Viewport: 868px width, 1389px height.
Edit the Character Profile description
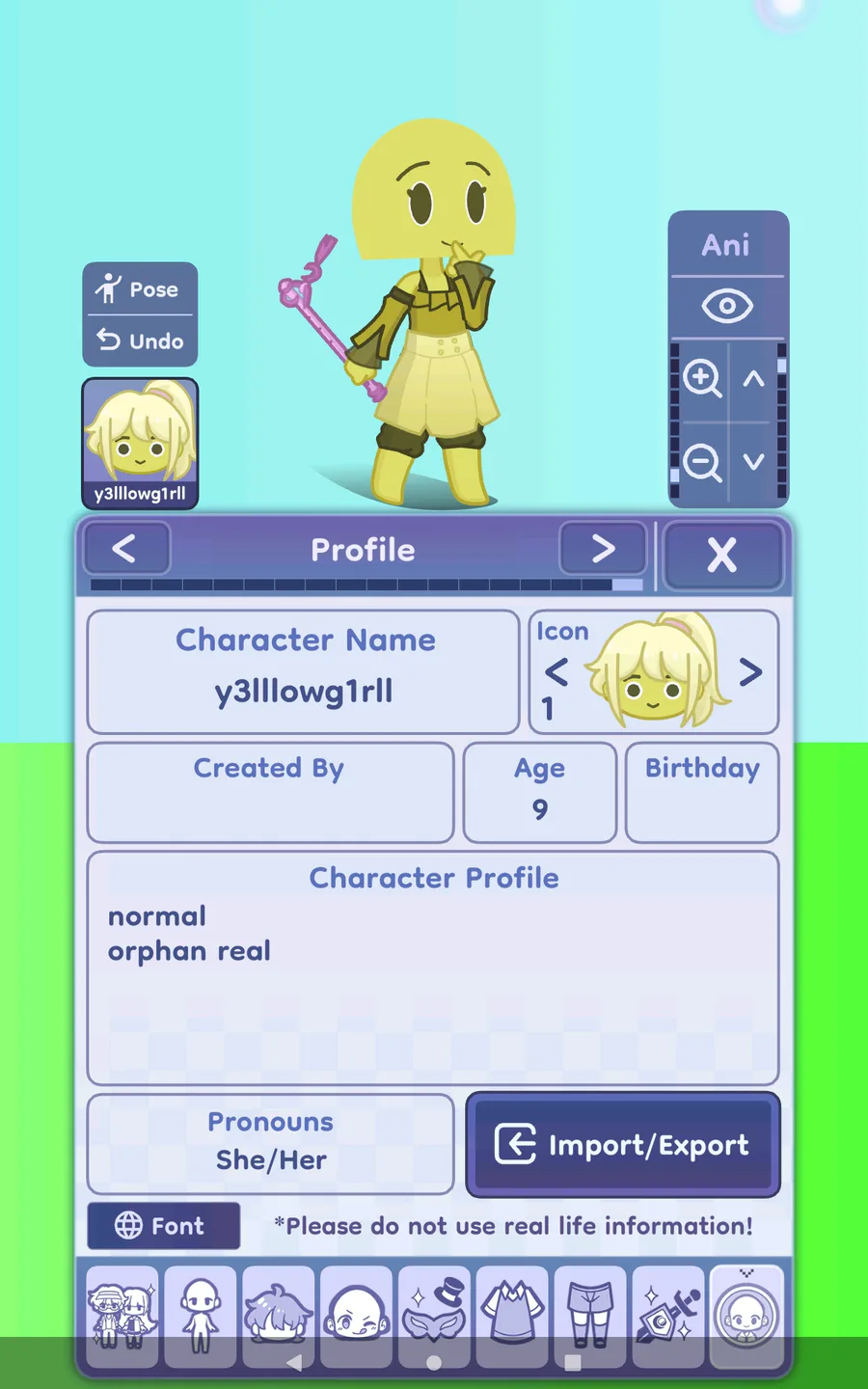click(433, 967)
